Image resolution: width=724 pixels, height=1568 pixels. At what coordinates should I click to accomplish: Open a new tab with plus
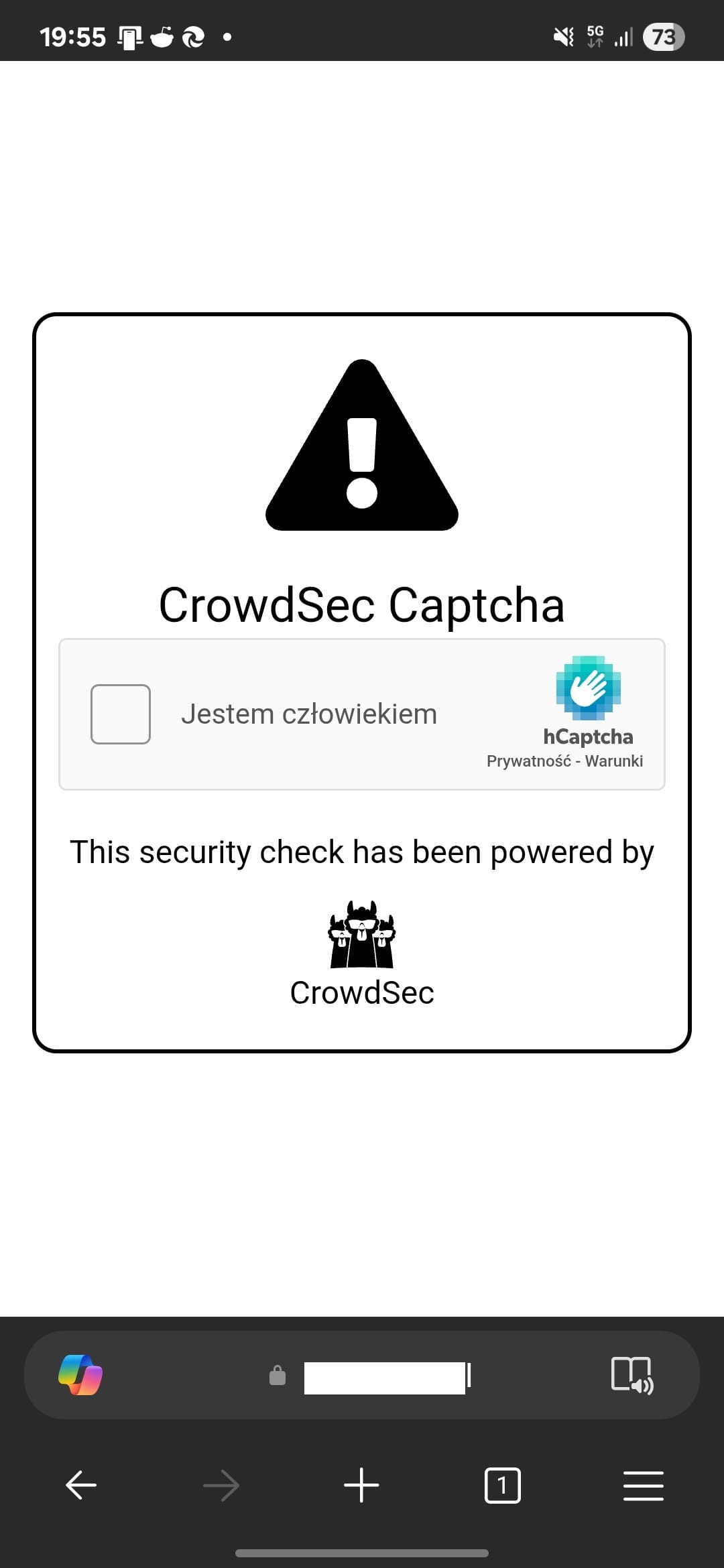coord(361,1485)
